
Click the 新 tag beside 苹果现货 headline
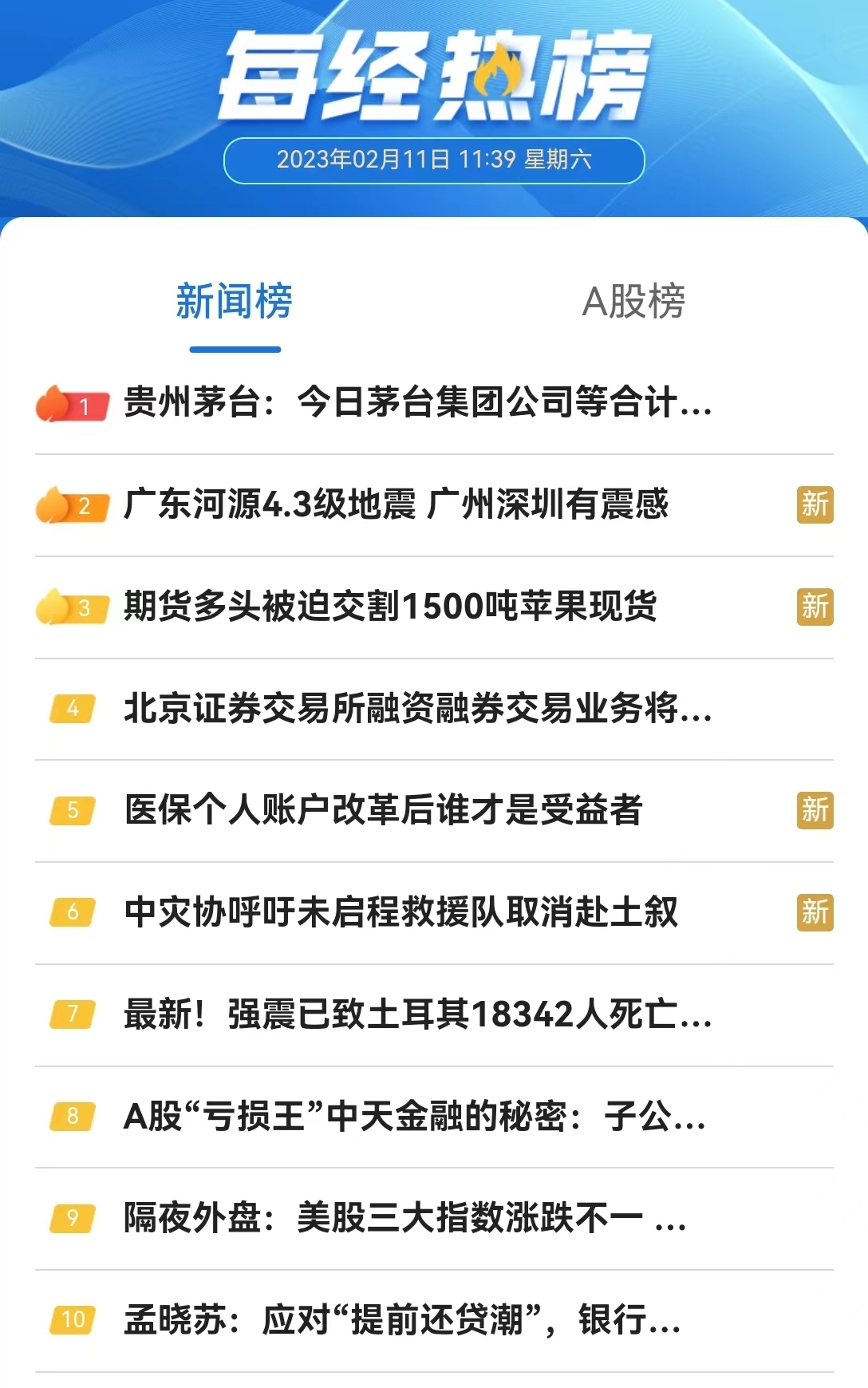coord(815,608)
